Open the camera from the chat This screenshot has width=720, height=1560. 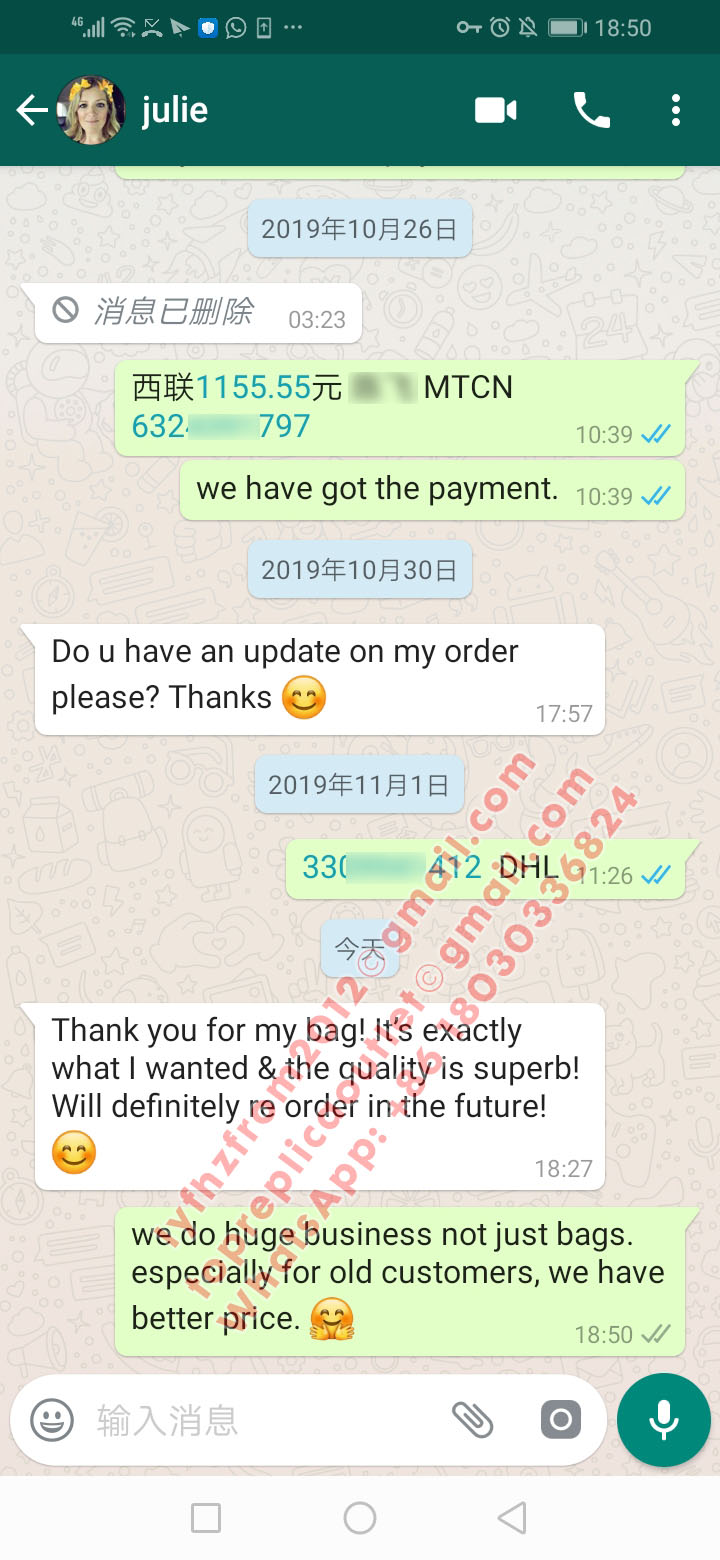click(x=561, y=1420)
